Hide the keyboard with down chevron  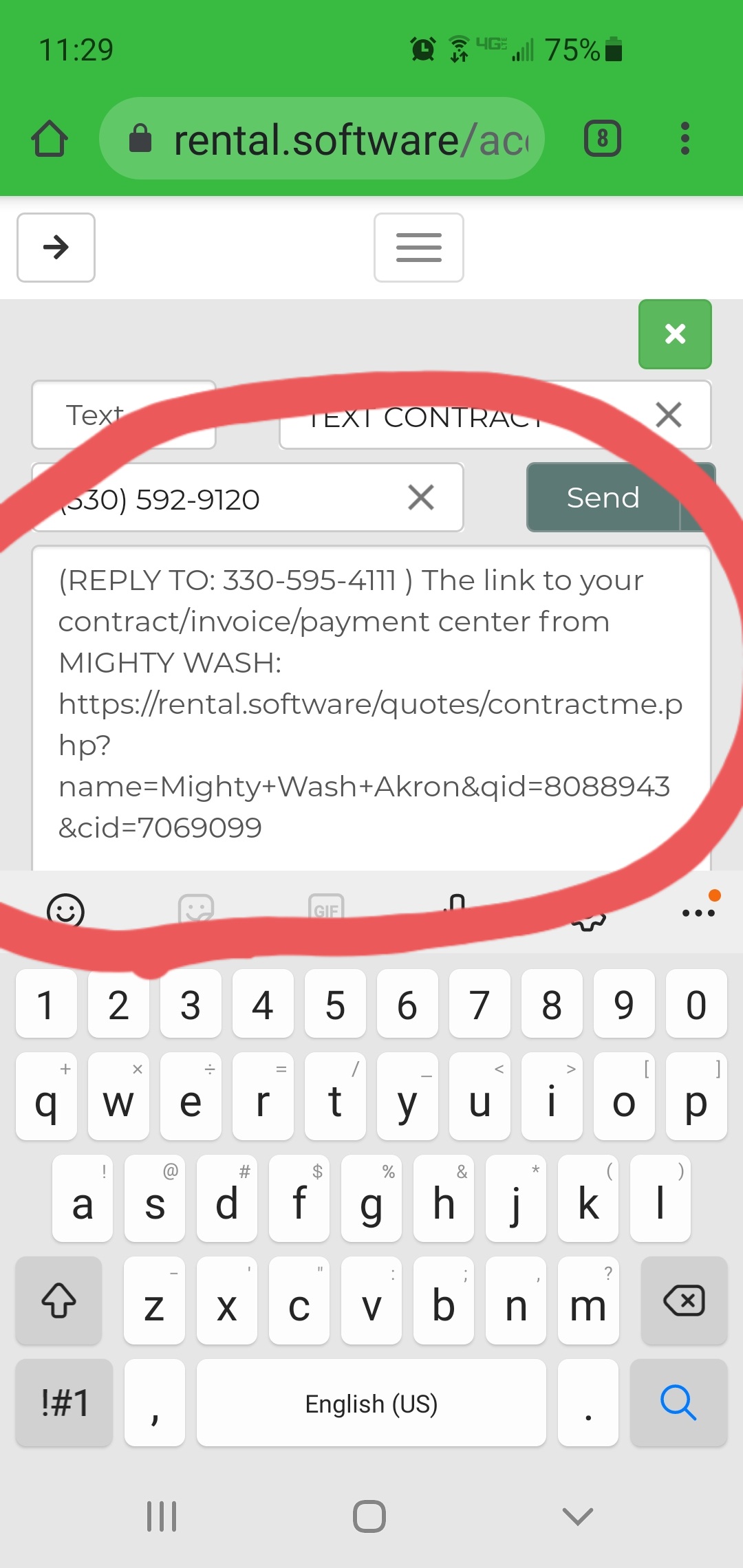(577, 1516)
